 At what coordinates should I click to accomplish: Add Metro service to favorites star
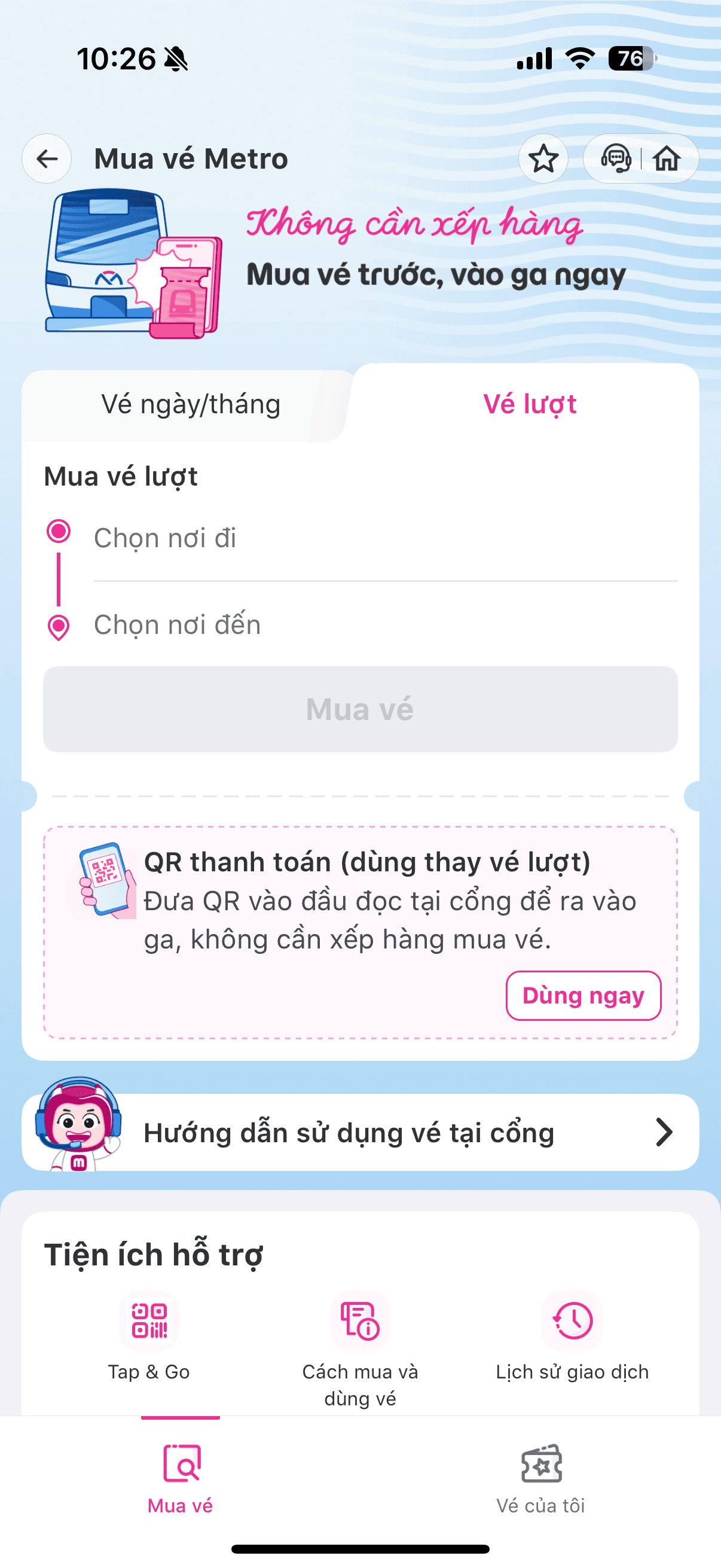[543, 159]
